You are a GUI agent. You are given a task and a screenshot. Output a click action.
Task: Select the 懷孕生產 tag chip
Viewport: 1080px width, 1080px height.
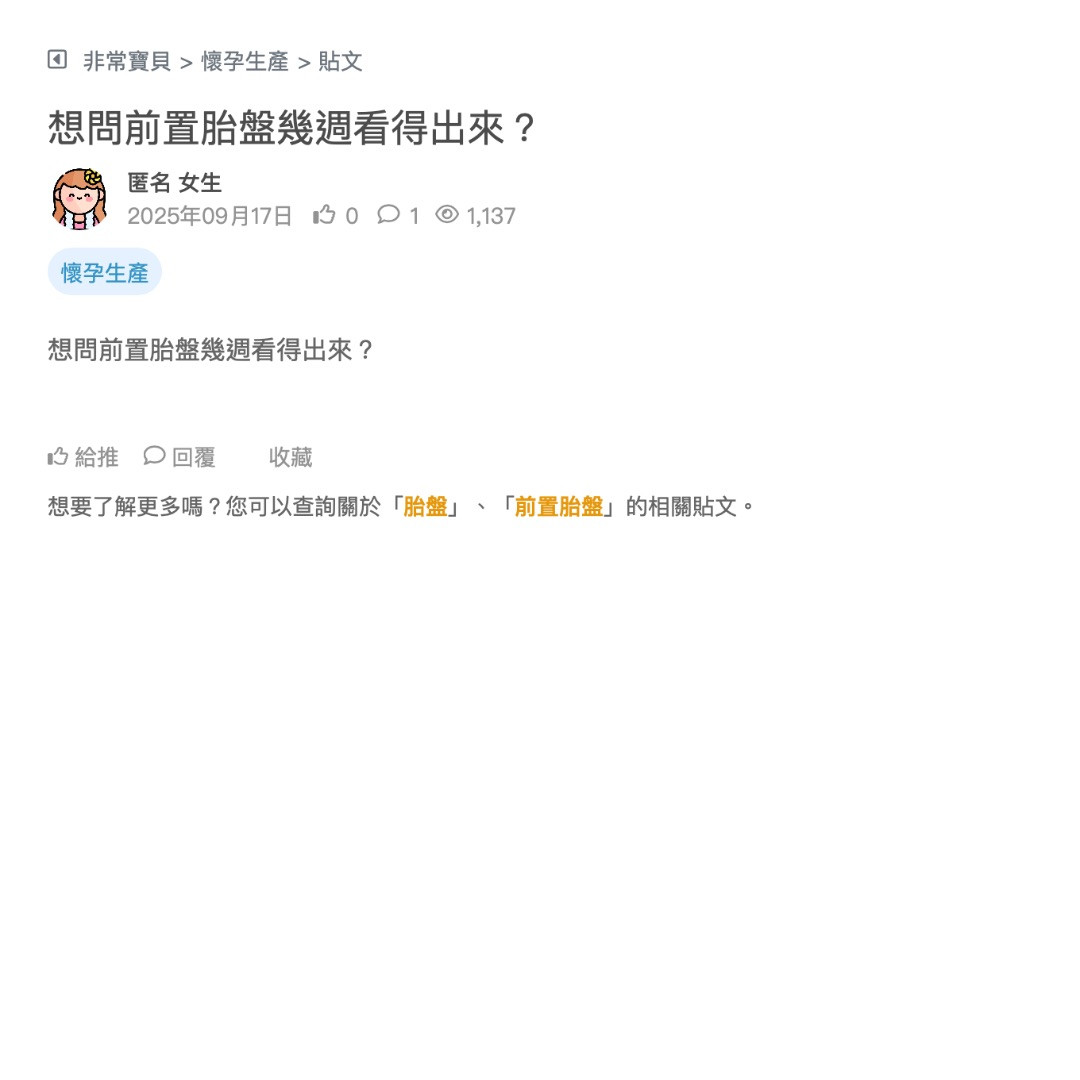105,273
